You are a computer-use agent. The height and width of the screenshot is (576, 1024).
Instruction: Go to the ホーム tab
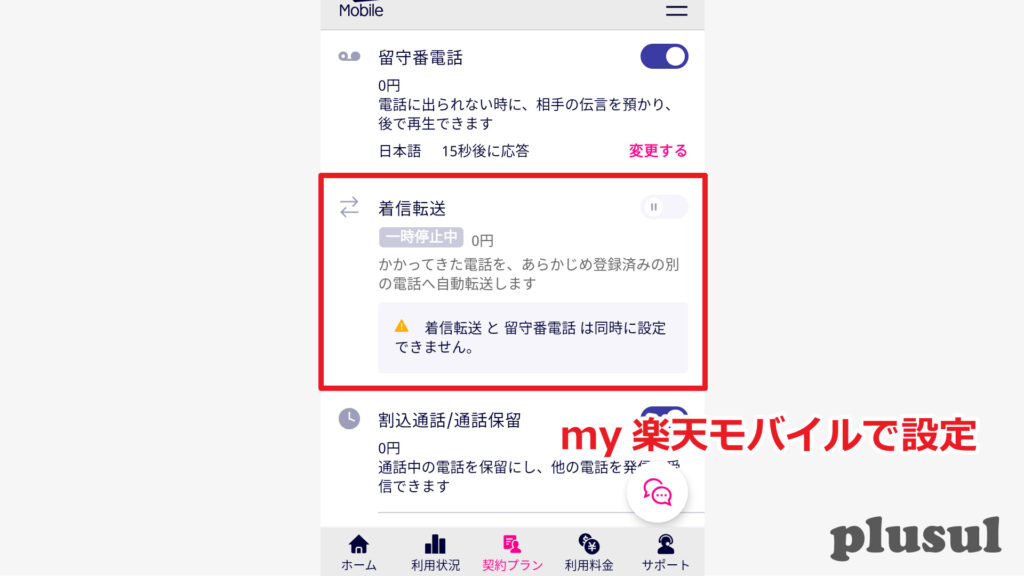pos(358,552)
